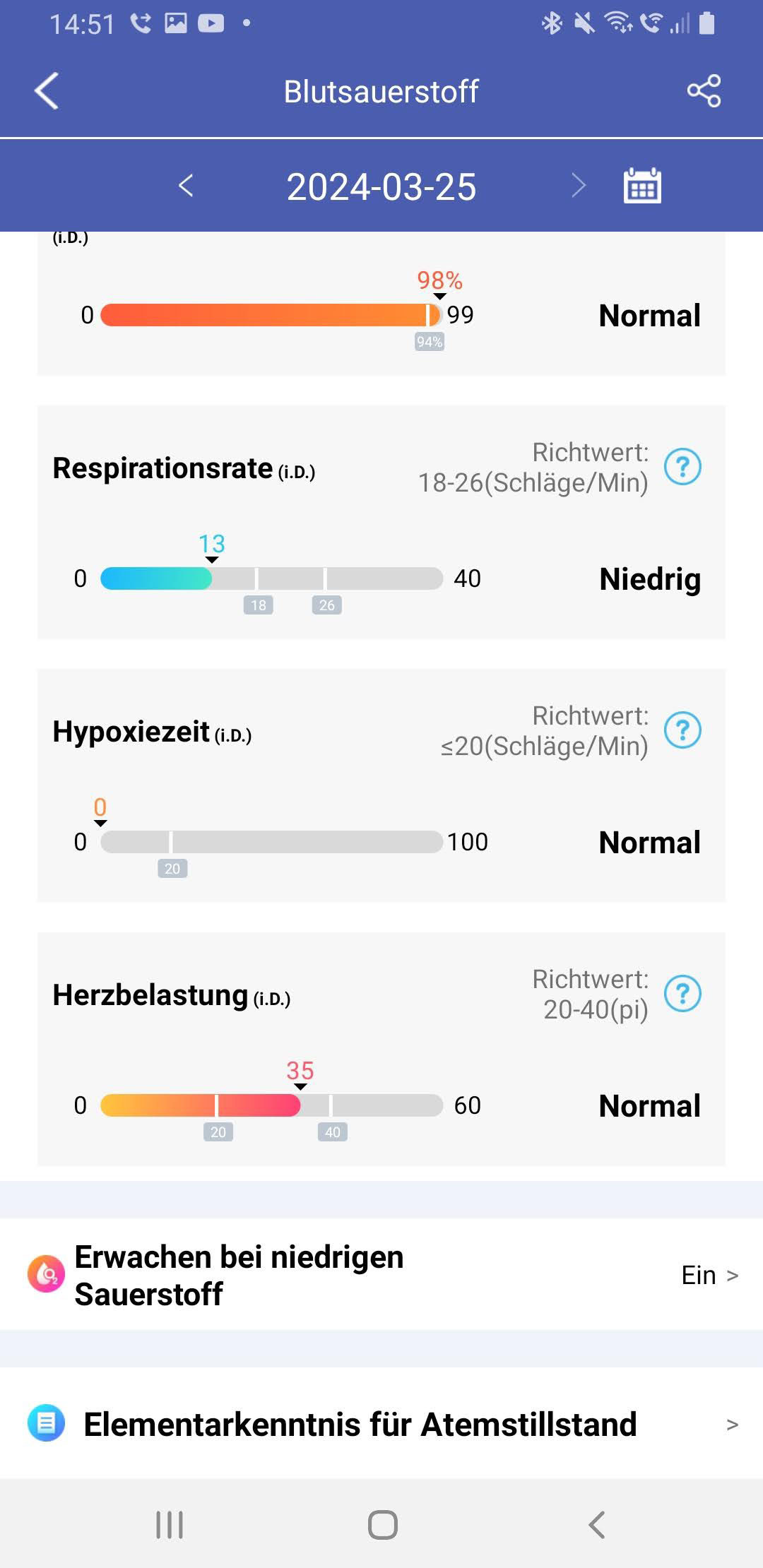Go back from the Blutsauerstoff screen
This screenshot has width=763, height=1568.
point(47,91)
